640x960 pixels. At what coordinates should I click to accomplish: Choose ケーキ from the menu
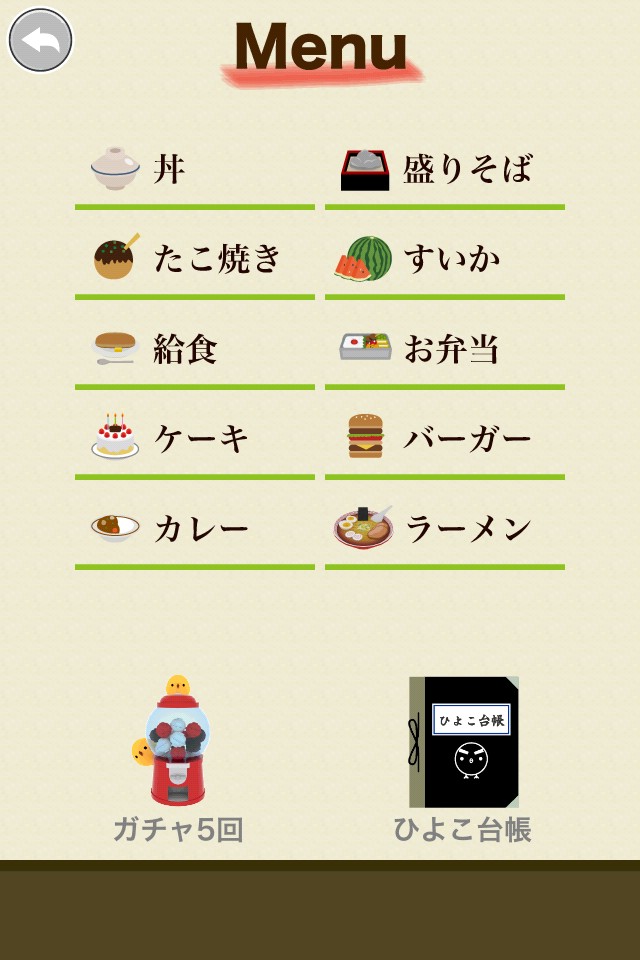click(x=194, y=440)
